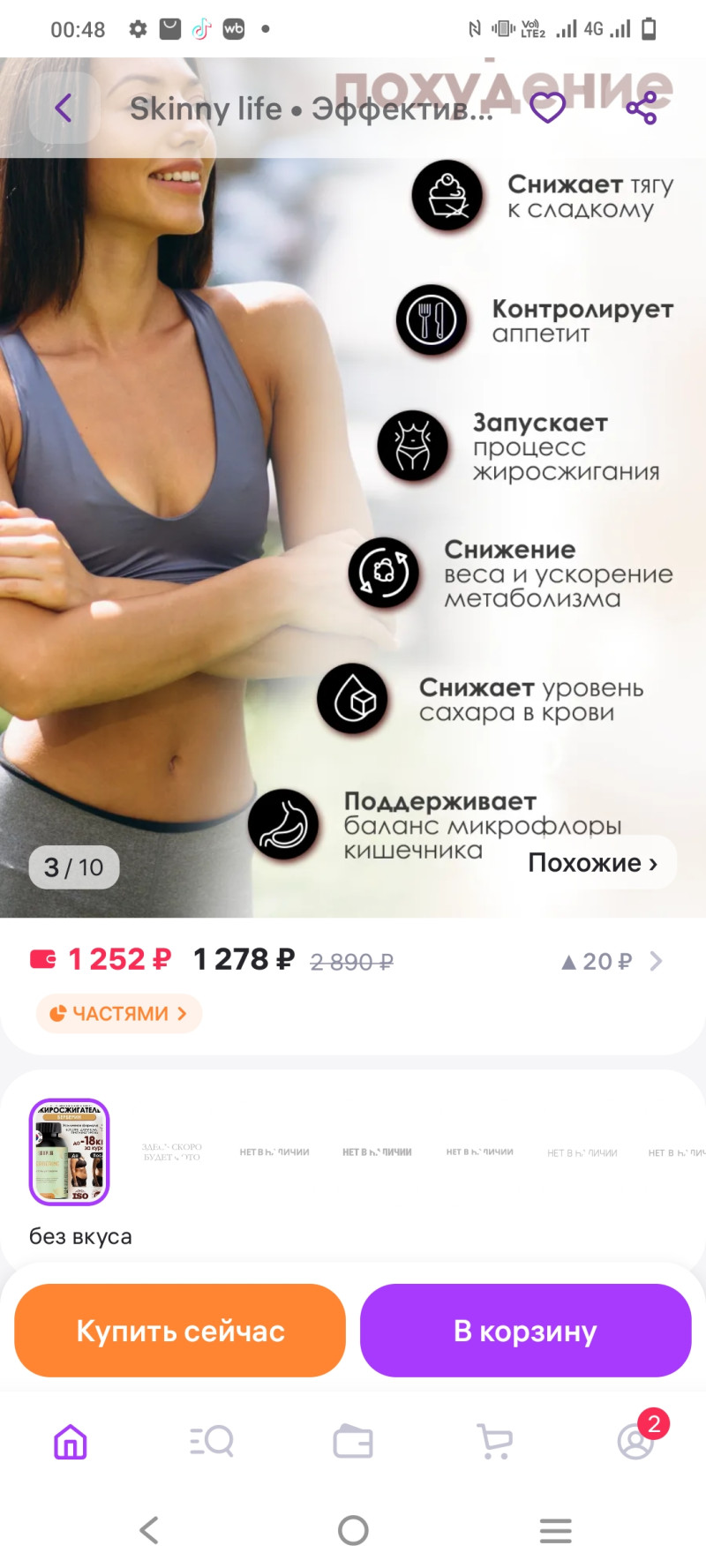Add the item via В корзину
This screenshot has height=1568, width=706.
[525, 1331]
